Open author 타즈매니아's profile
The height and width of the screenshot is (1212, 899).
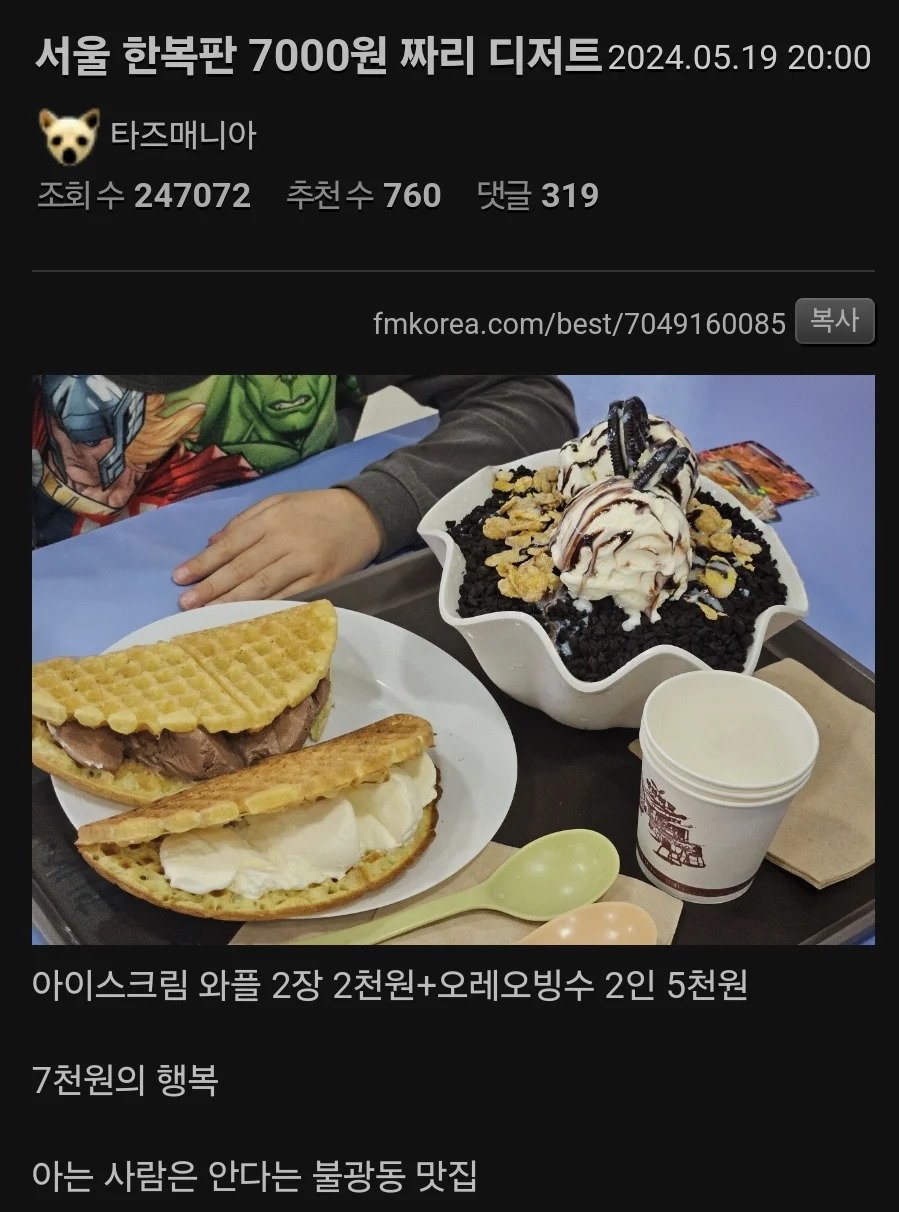[x=183, y=135]
